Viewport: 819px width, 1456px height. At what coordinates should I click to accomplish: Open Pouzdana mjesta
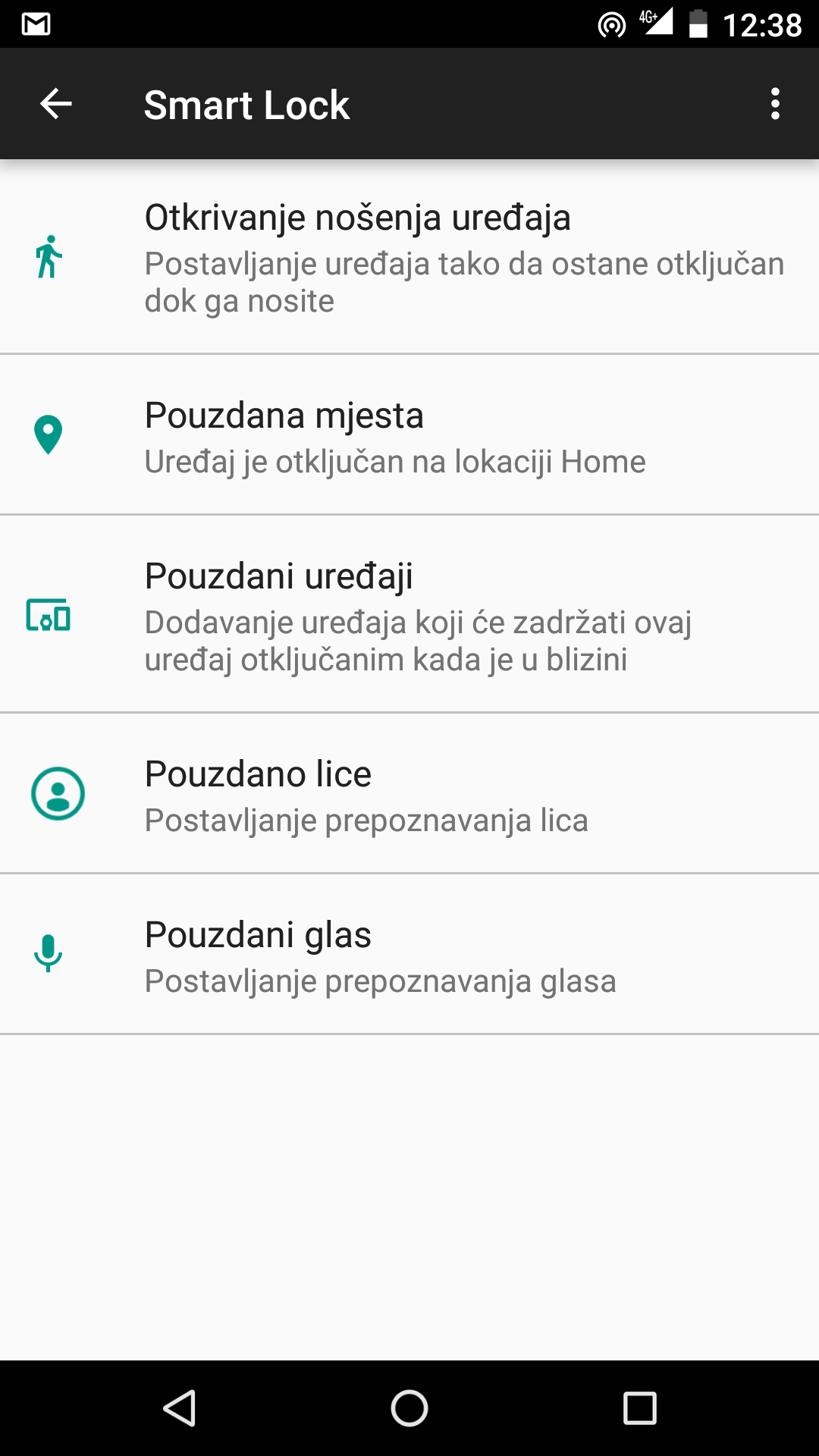point(409,435)
